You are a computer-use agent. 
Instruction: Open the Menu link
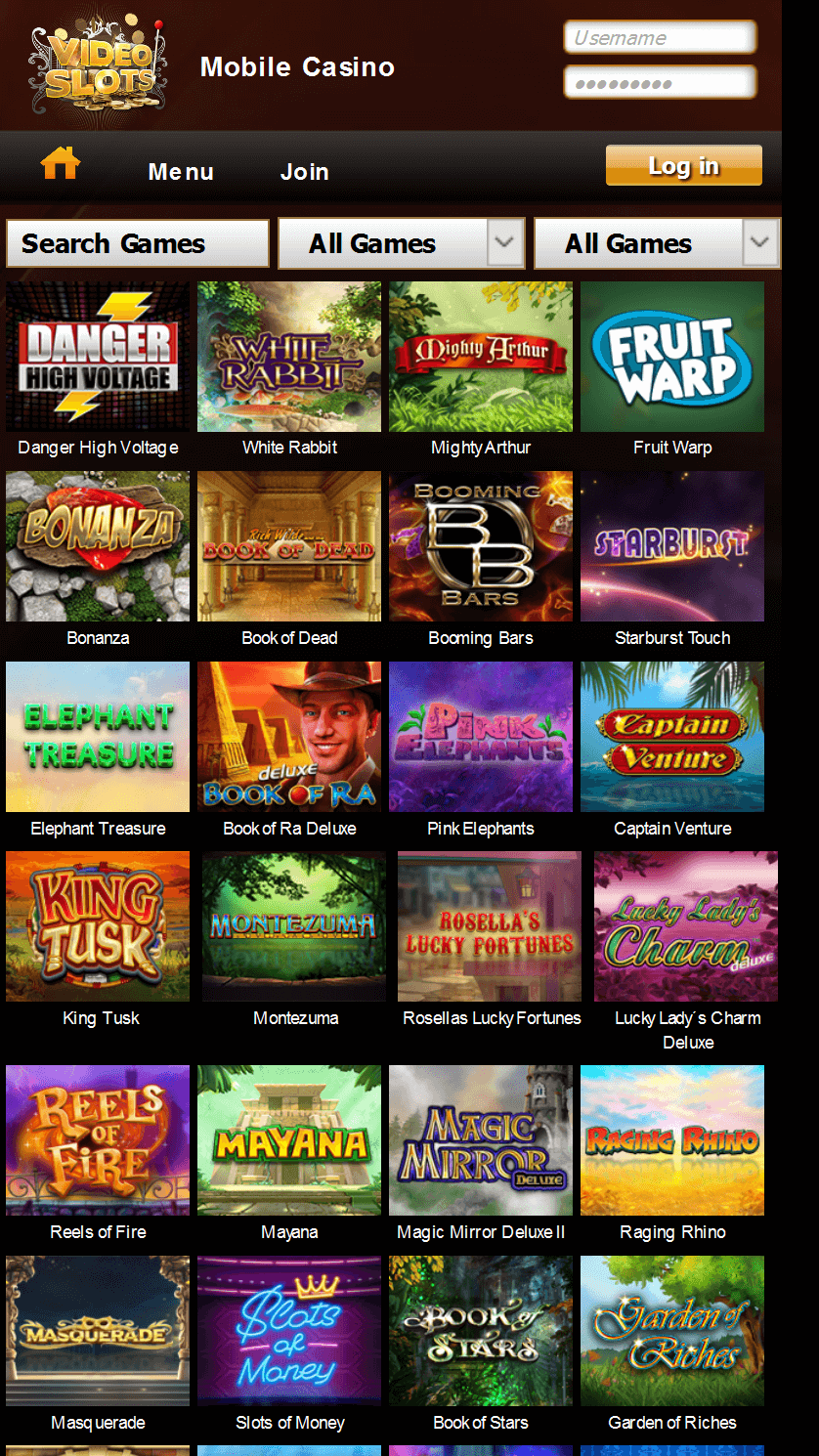(x=181, y=172)
